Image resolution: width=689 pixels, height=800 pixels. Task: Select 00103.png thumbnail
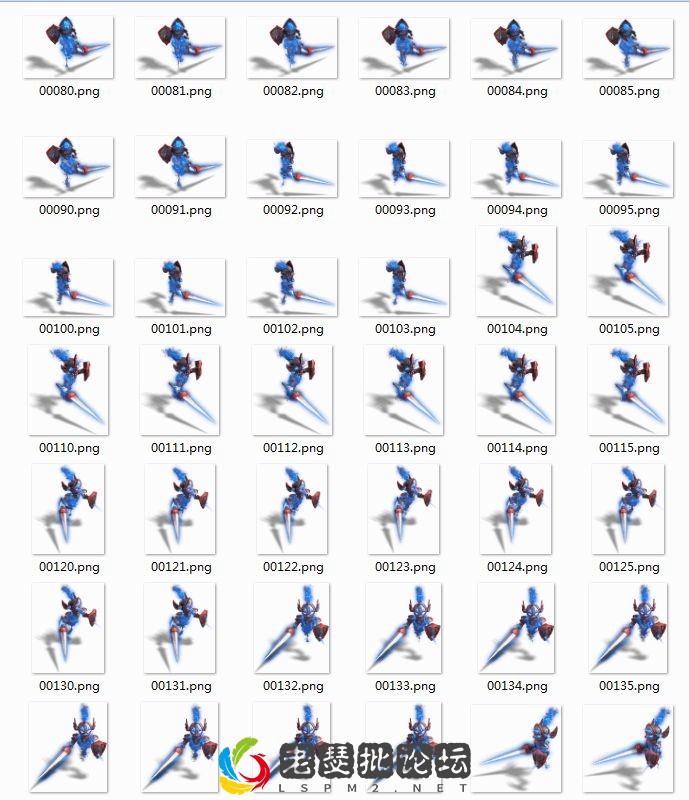pyautogui.click(x=405, y=287)
